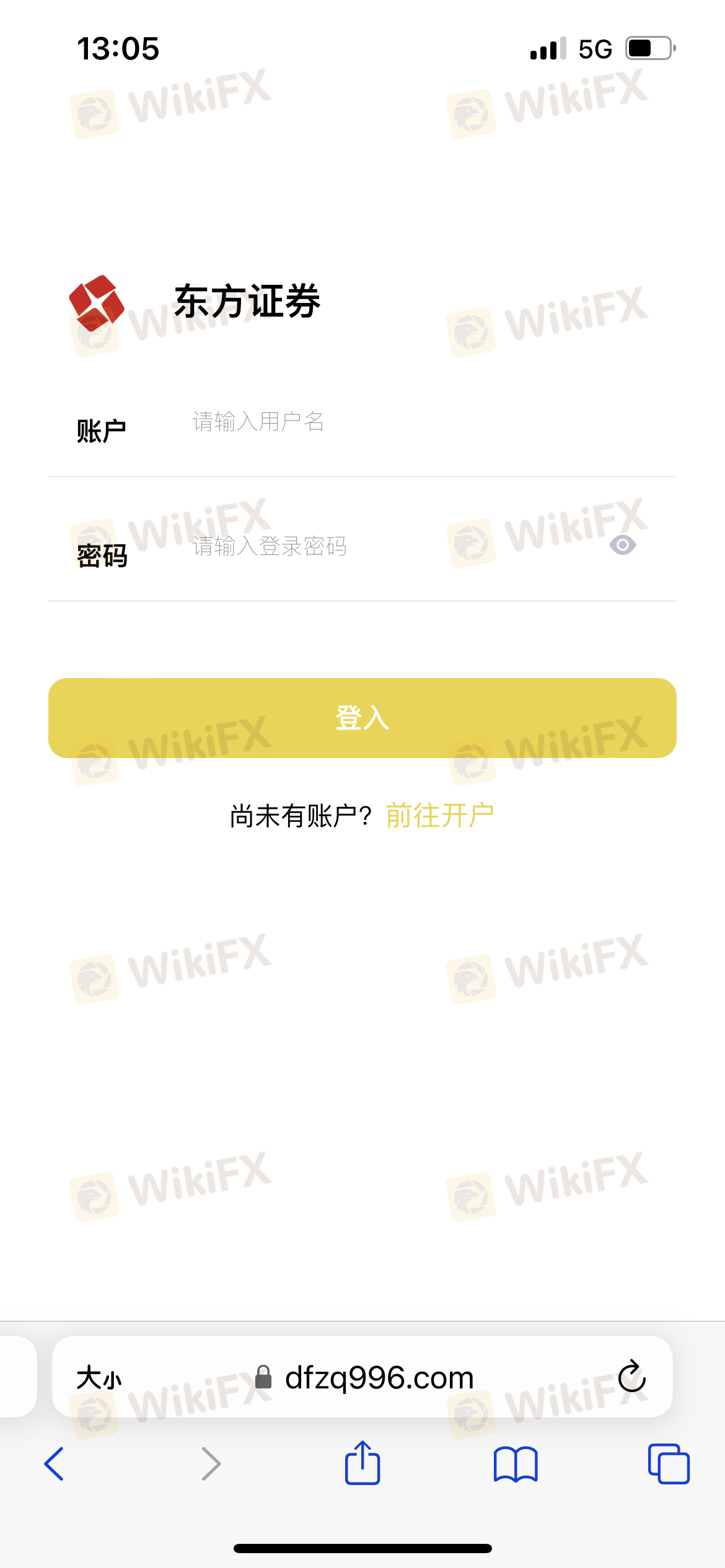Screen dimensions: 725x1568
Task: Reload the dfzq996.com page
Action: [x=631, y=1376]
